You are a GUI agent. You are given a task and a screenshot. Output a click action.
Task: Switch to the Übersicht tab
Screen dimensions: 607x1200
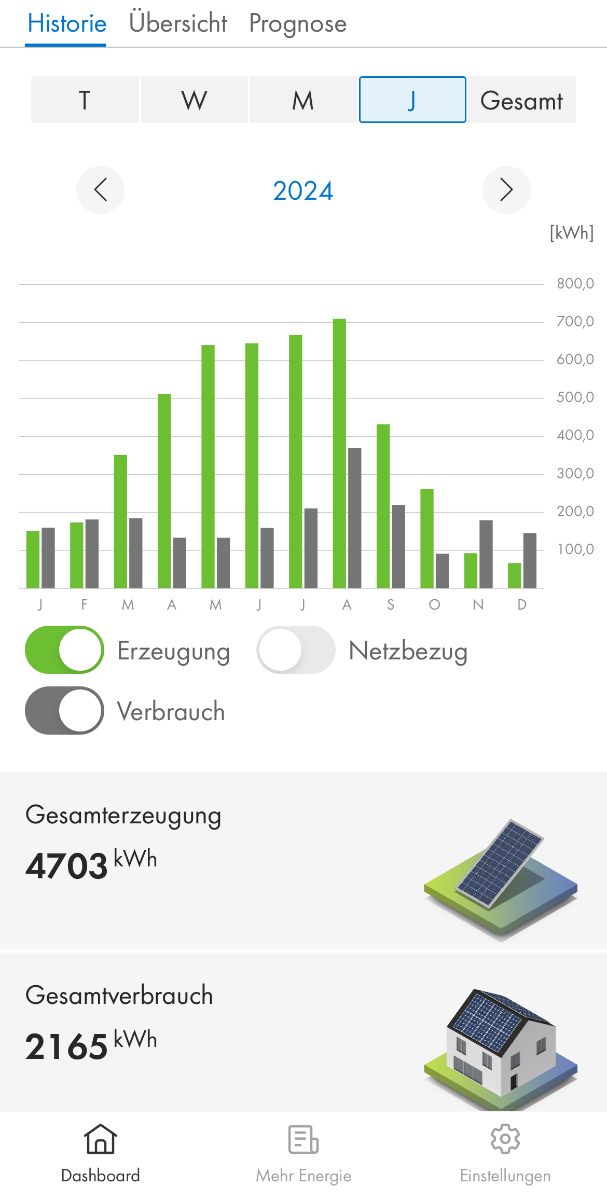(x=178, y=23)
